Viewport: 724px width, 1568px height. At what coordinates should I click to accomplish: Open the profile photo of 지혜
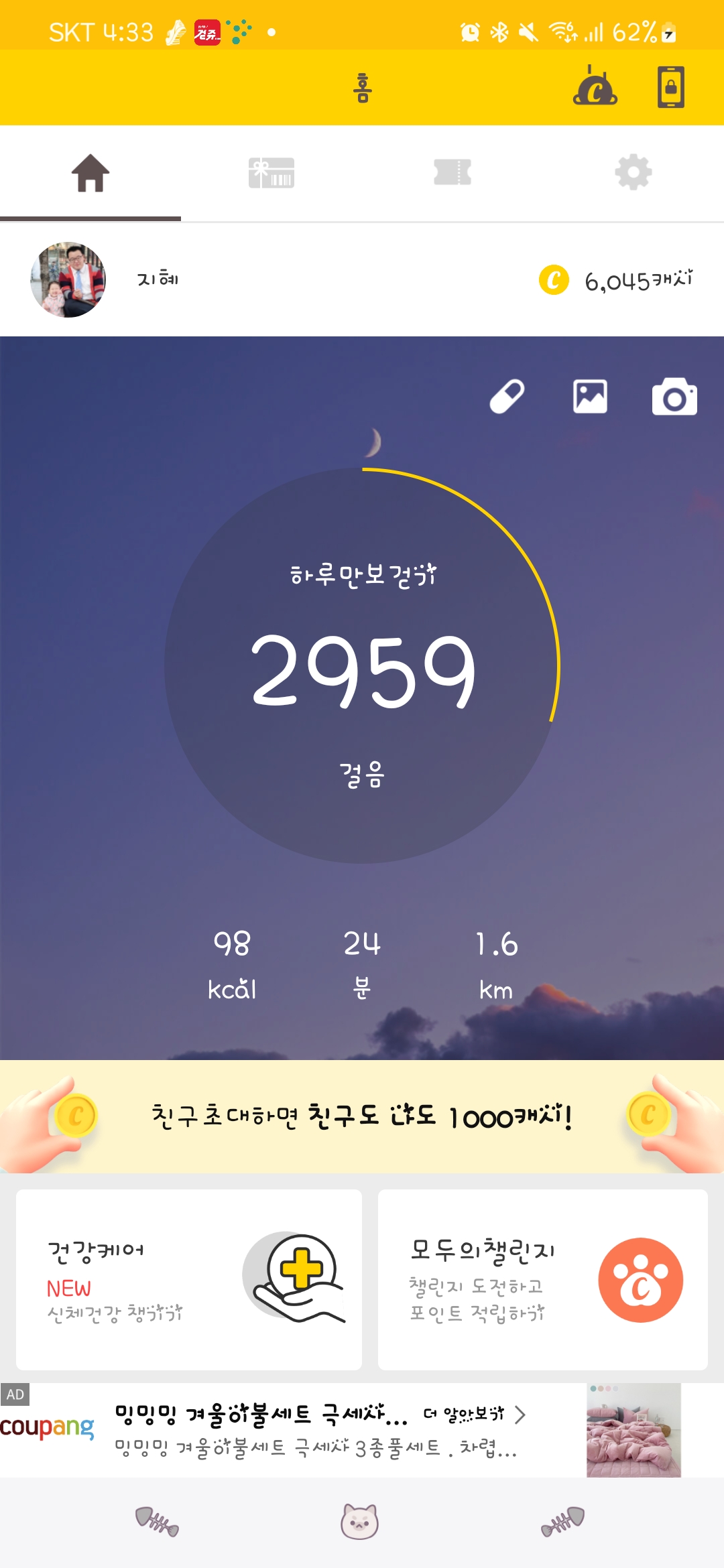pos(68,279)
